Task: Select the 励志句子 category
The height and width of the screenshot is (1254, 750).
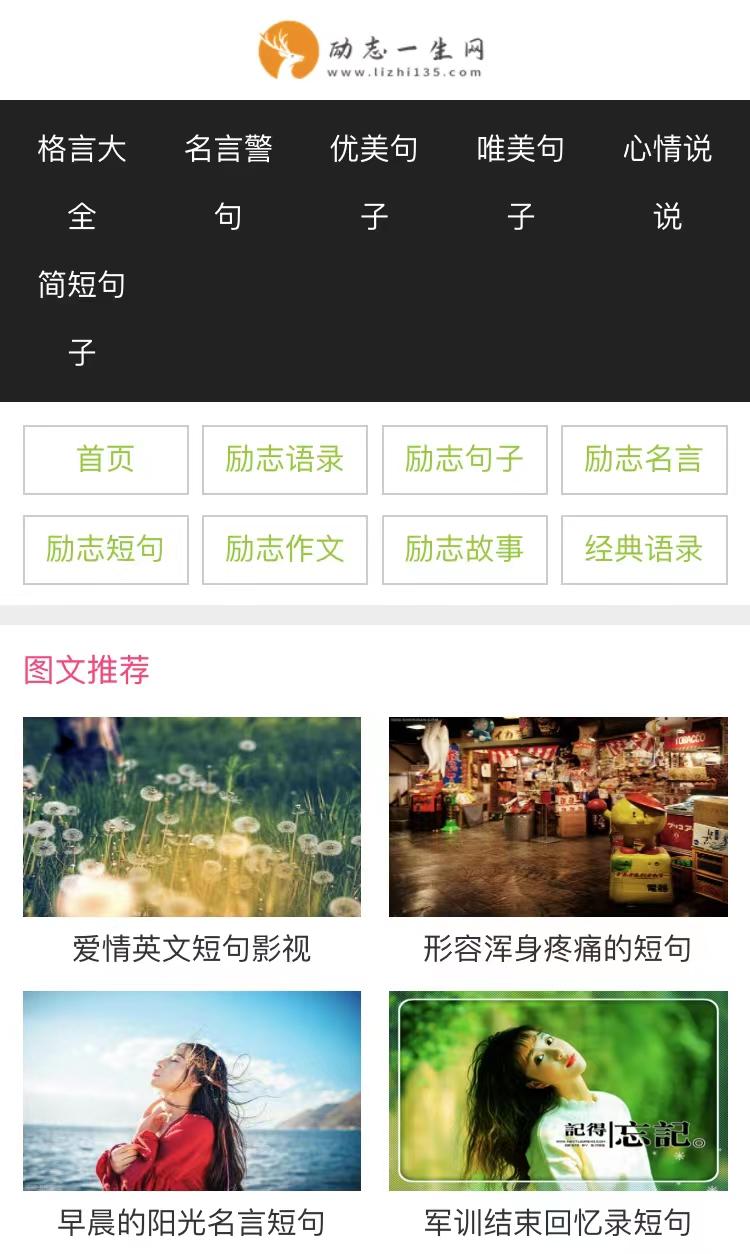Action: (463, 461)
